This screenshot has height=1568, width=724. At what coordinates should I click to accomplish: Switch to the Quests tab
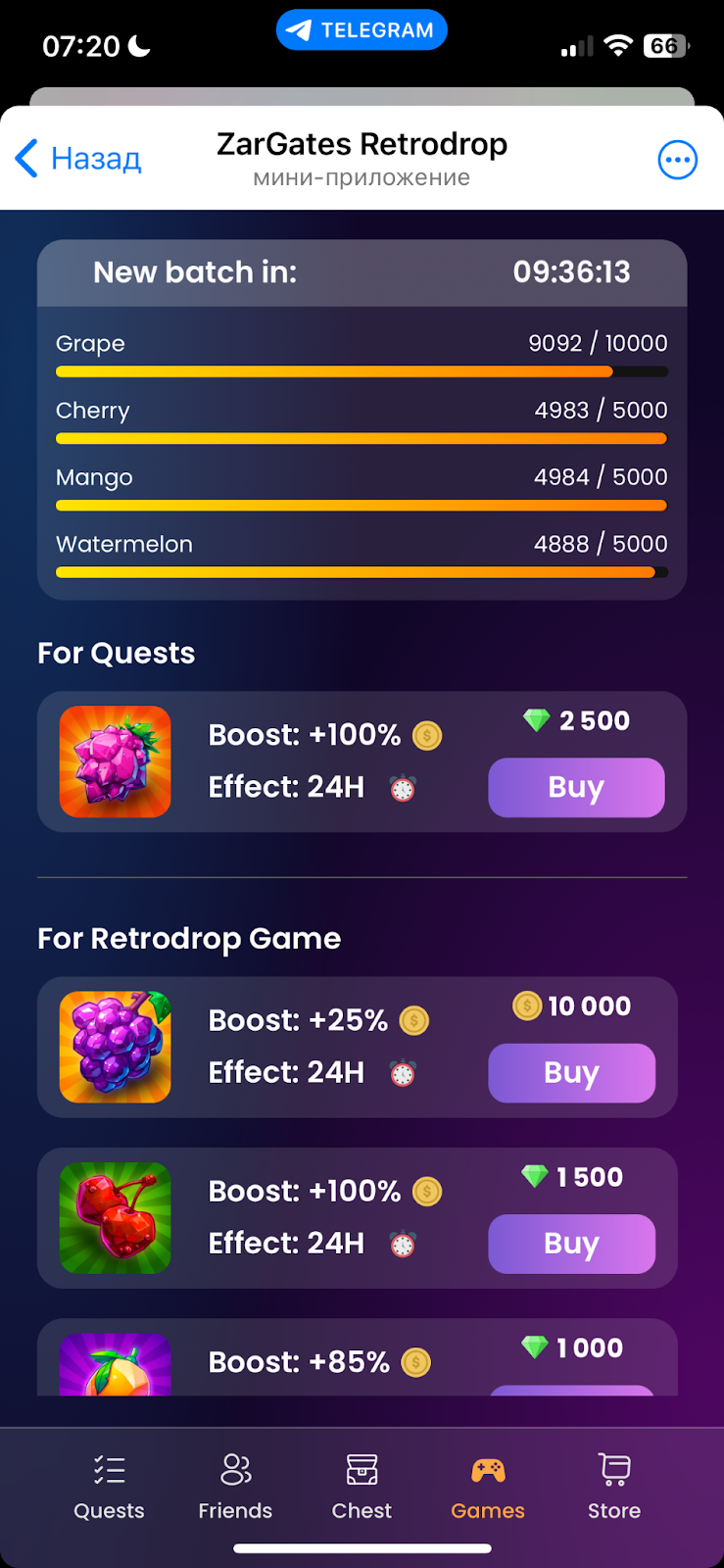pyautogui.click(x=109, y=1487)
